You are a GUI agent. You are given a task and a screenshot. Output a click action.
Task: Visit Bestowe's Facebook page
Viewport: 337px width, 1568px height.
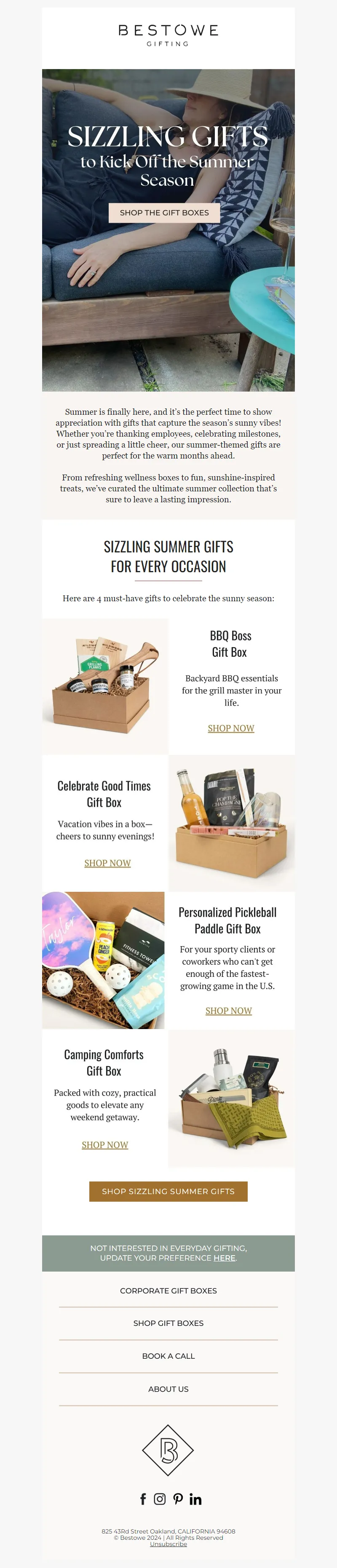(143, 1499)
